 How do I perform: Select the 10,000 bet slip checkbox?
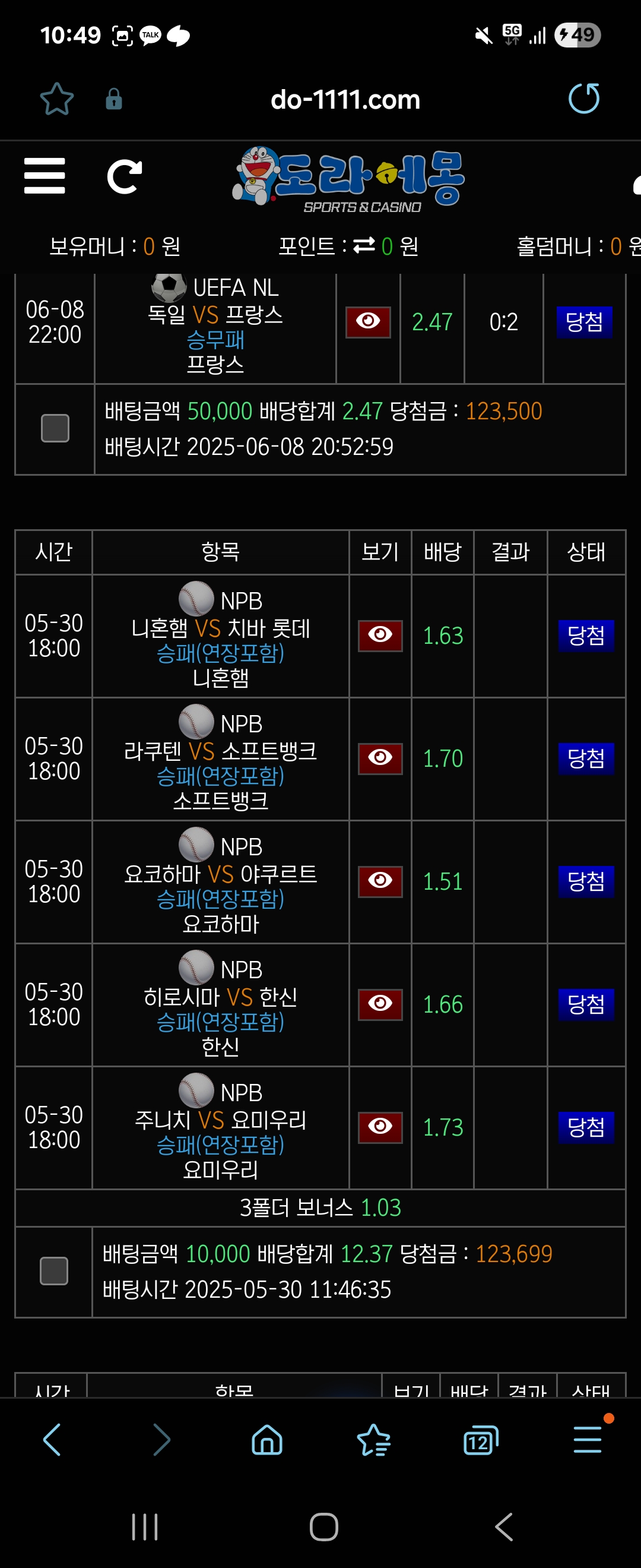[53, 1271]
